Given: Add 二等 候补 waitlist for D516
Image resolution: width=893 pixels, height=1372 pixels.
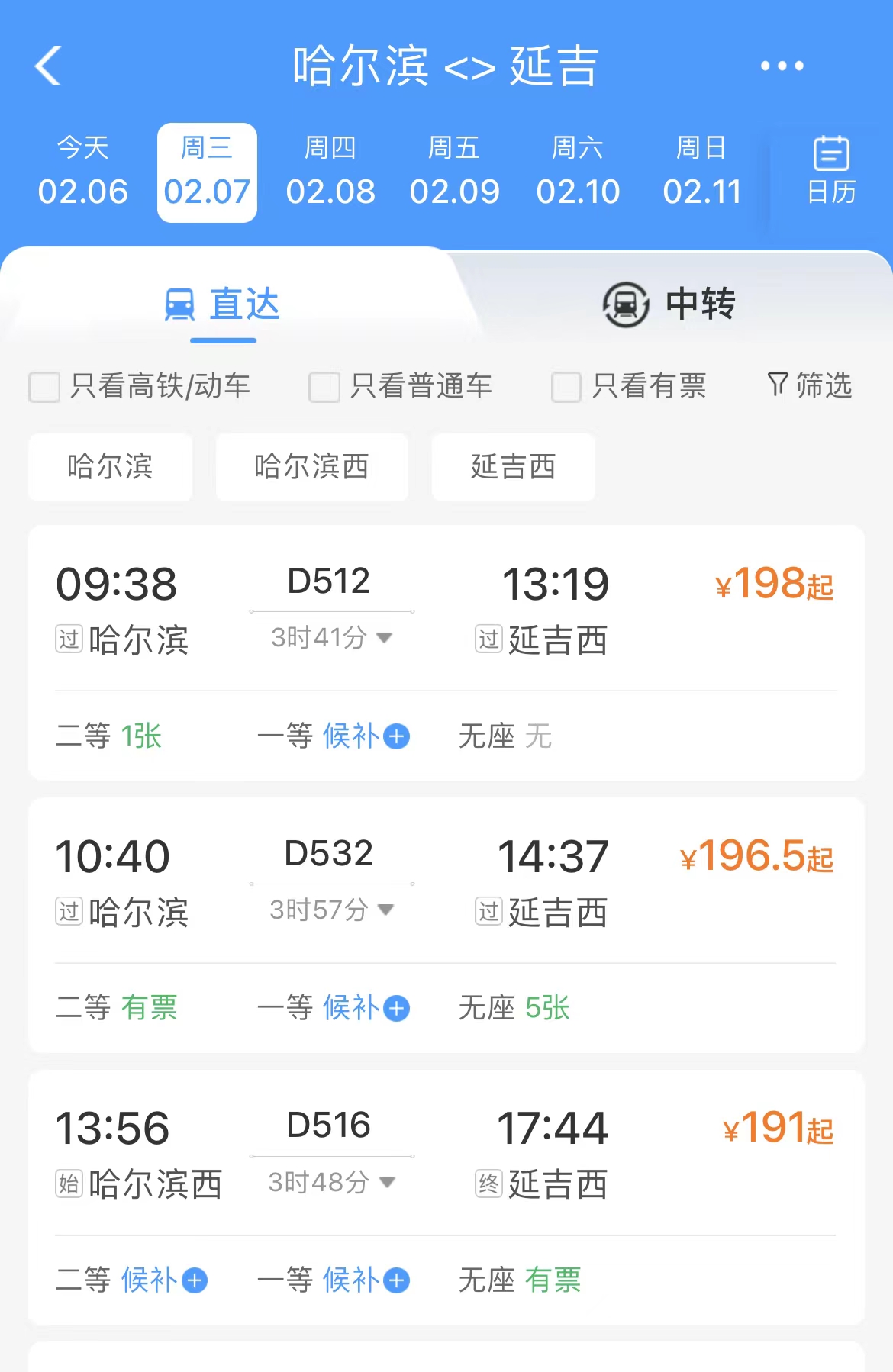Looking at the screenshot, I should [x=164, y=1280].
